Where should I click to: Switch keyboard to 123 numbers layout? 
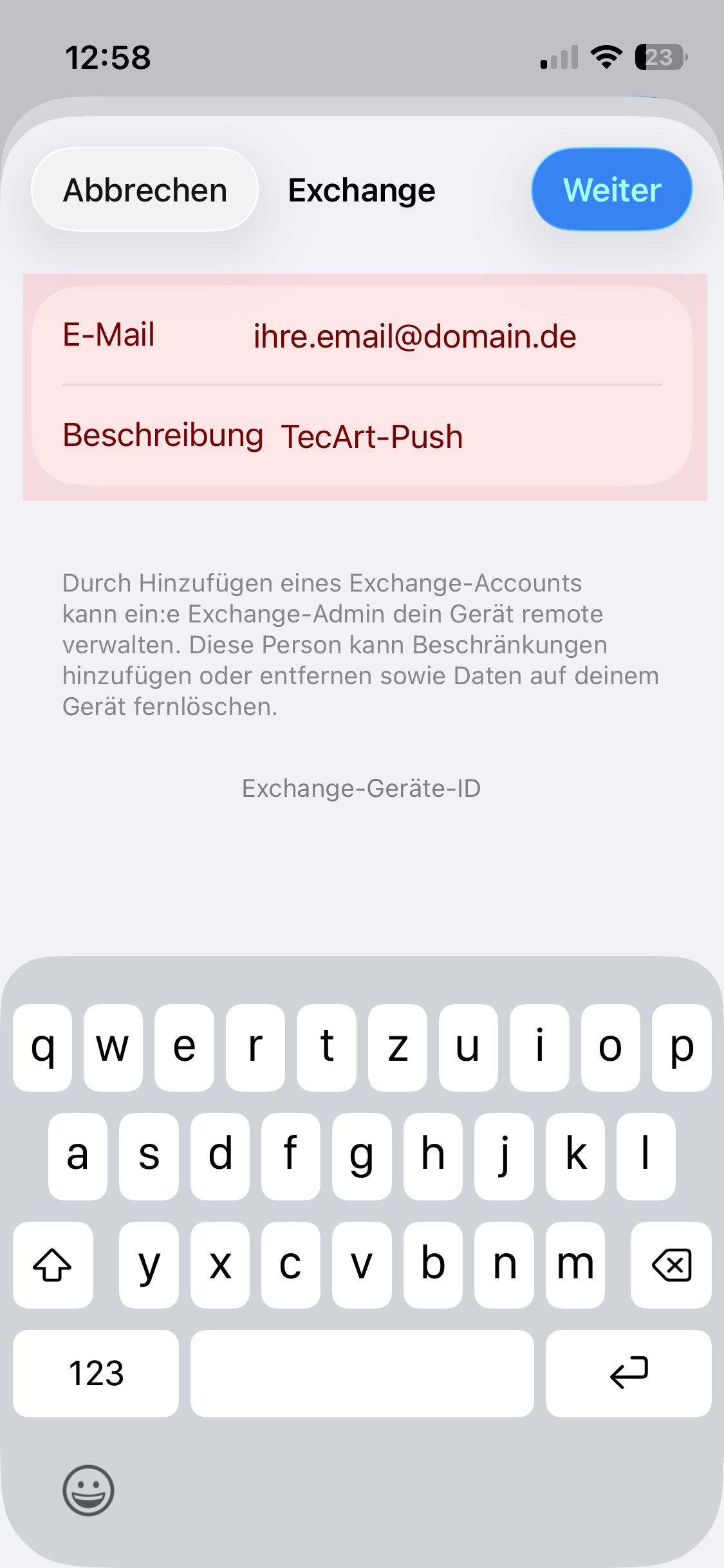(96, 1373)
